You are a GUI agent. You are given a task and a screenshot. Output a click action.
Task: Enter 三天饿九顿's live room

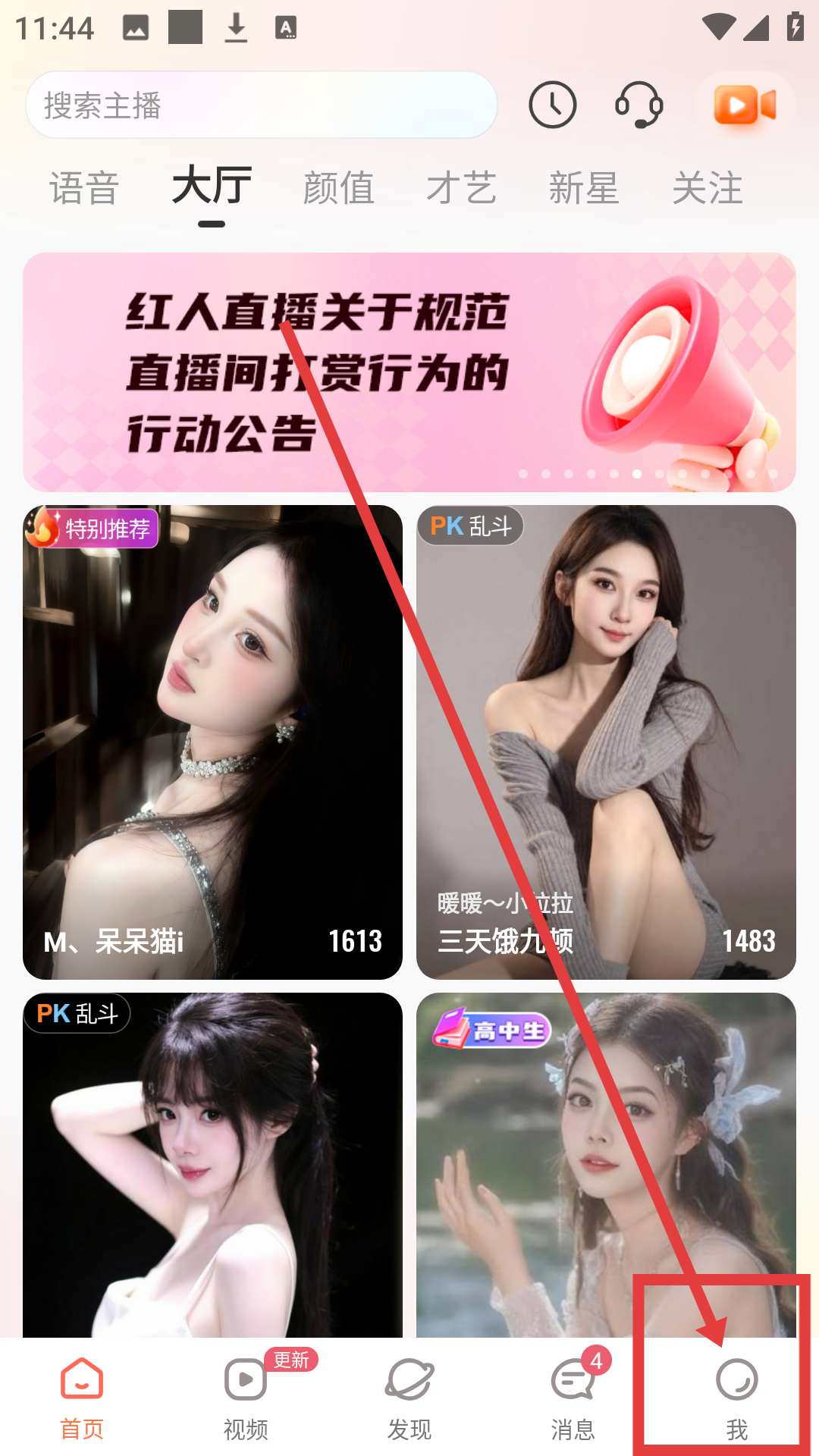(606, 742)
